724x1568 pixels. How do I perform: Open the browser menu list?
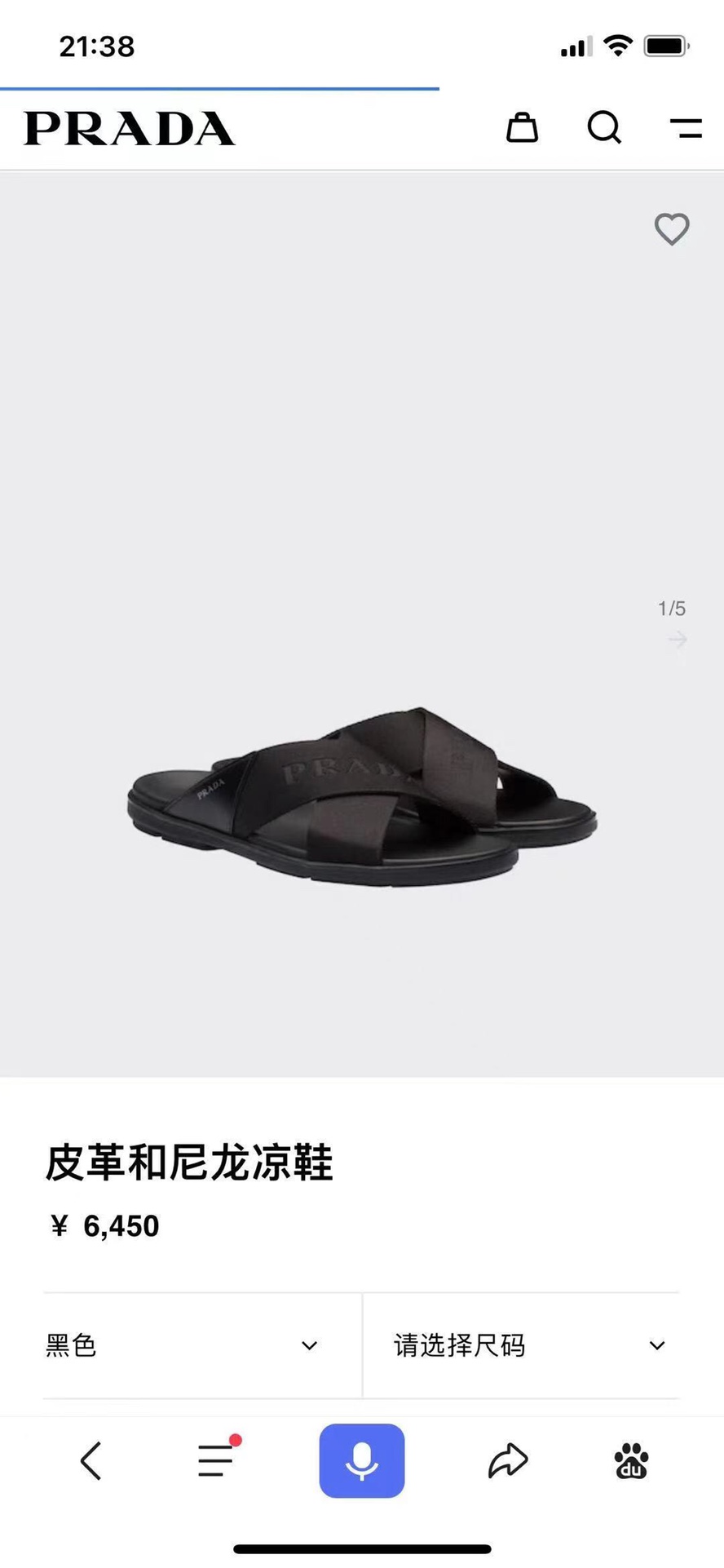[217, 1460]
